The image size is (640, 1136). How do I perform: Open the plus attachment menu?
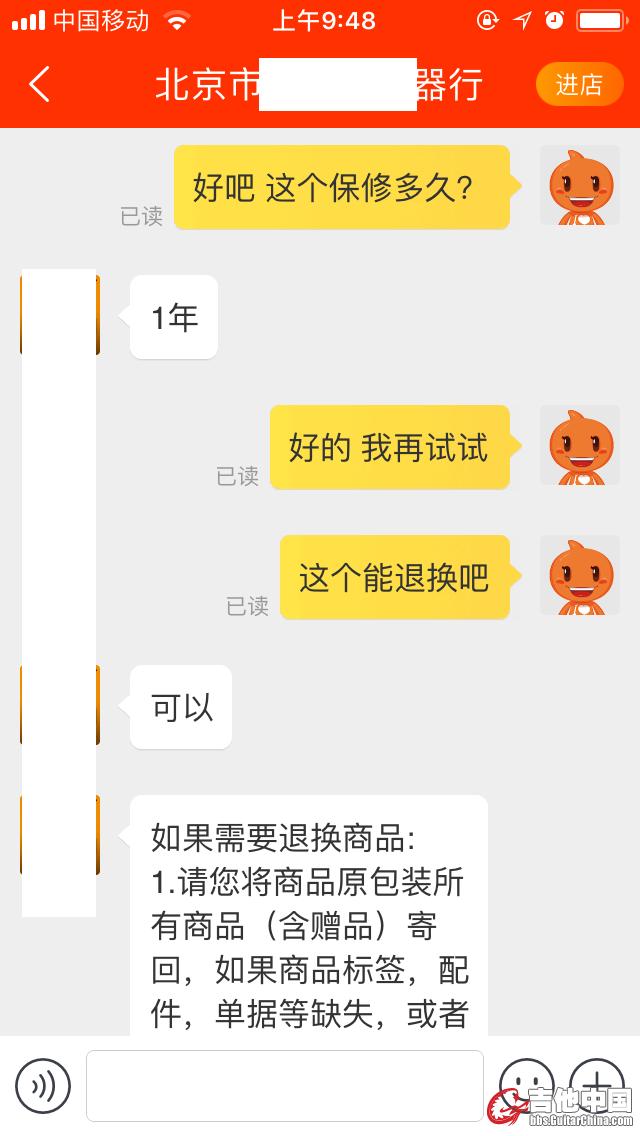pyautogui.click(x=597, y=1082)
